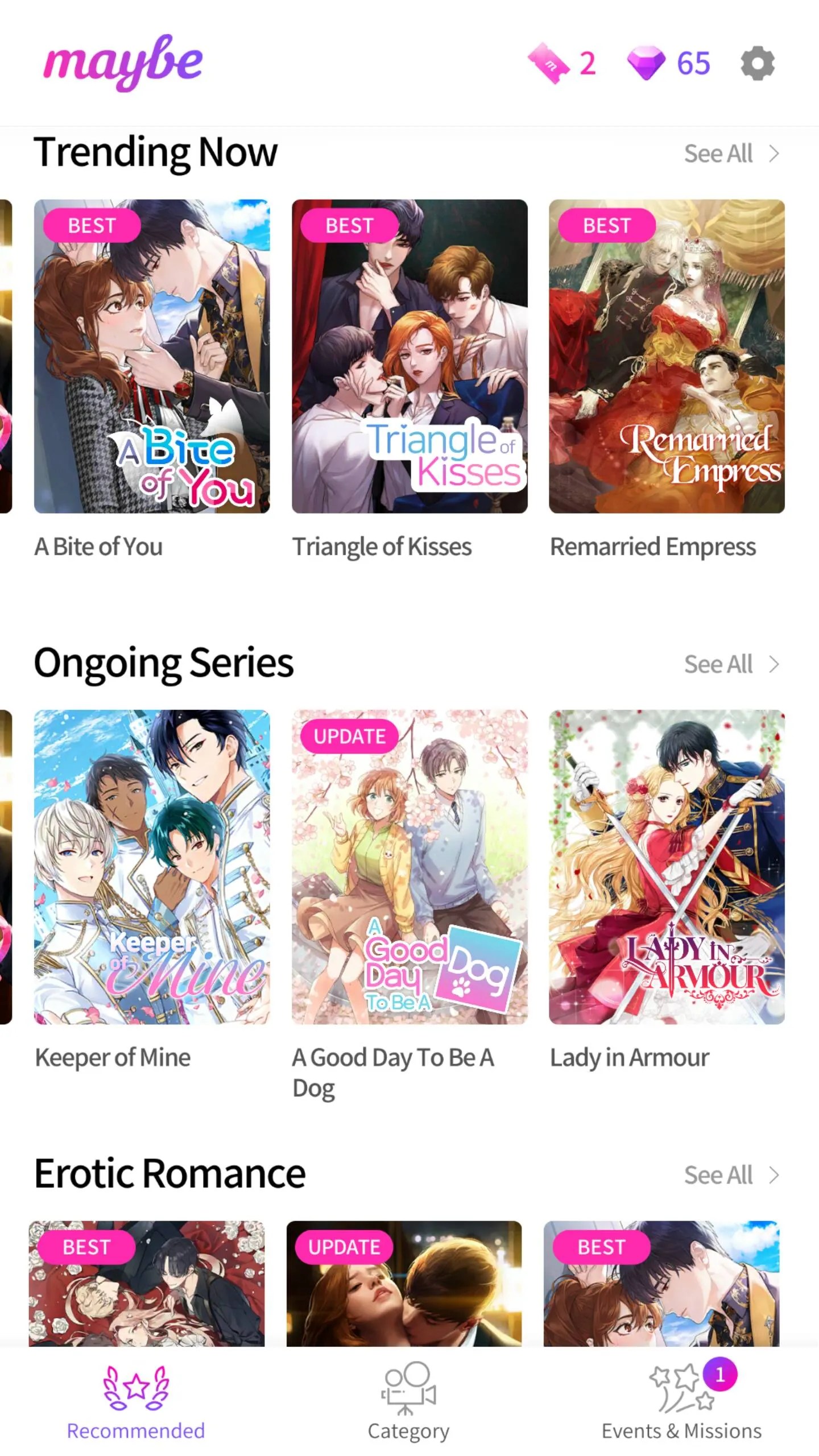Open Keeper of Mine
Viewport: 819px width, 1456px height.
point(152,867)
